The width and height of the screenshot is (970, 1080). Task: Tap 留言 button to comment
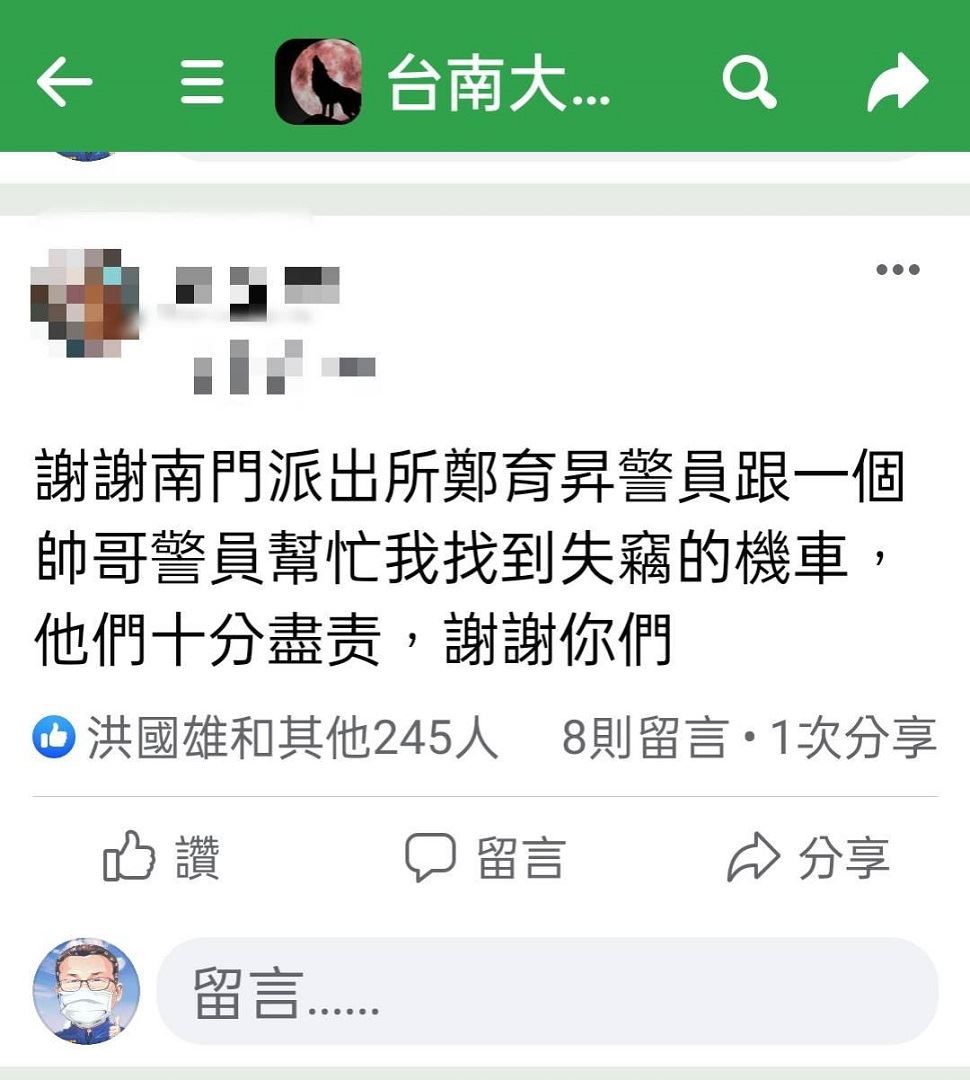tap(485, 858)
